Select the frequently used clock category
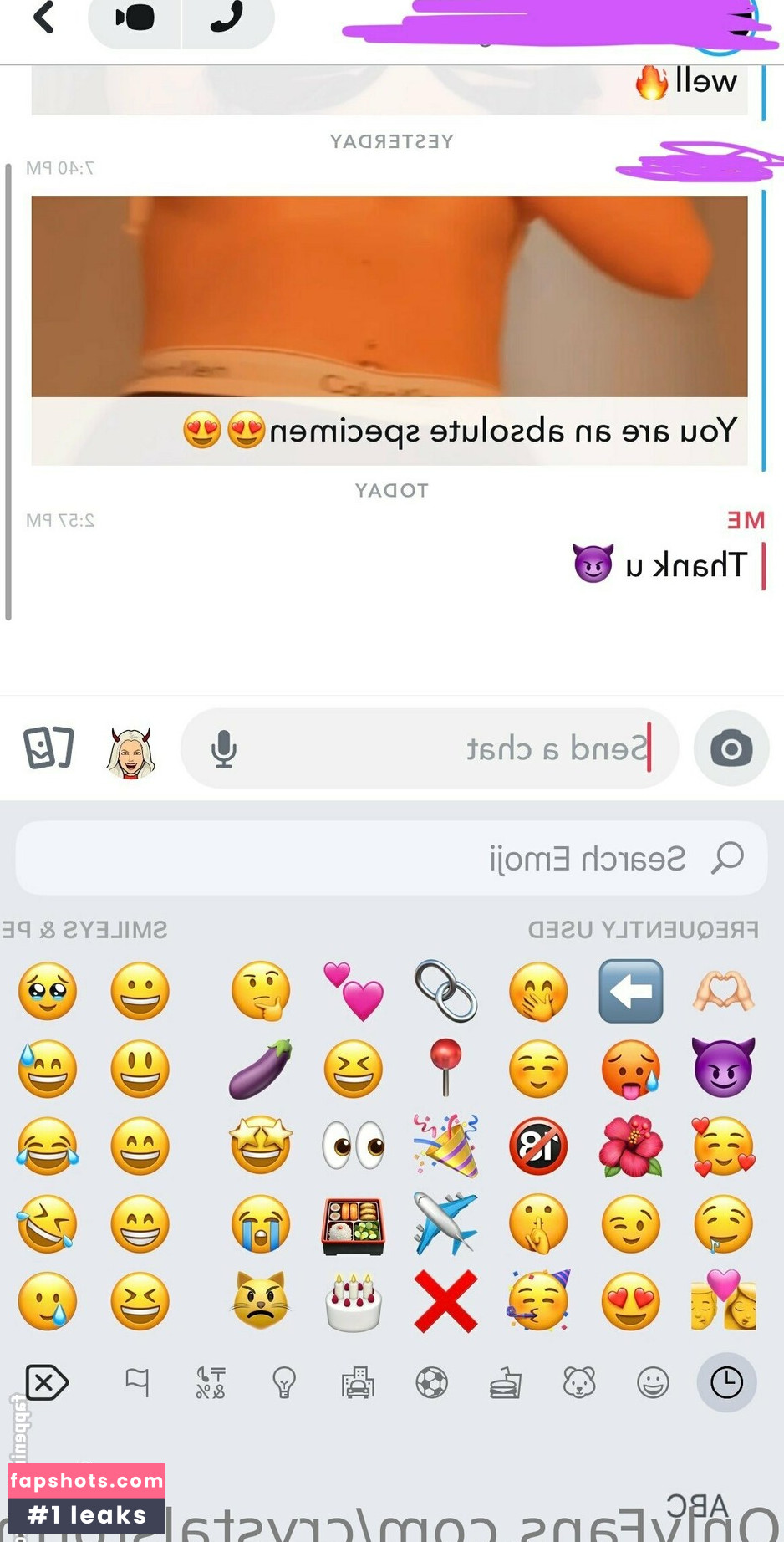This screenshot has width=784, height=1542. [726, 1382]
